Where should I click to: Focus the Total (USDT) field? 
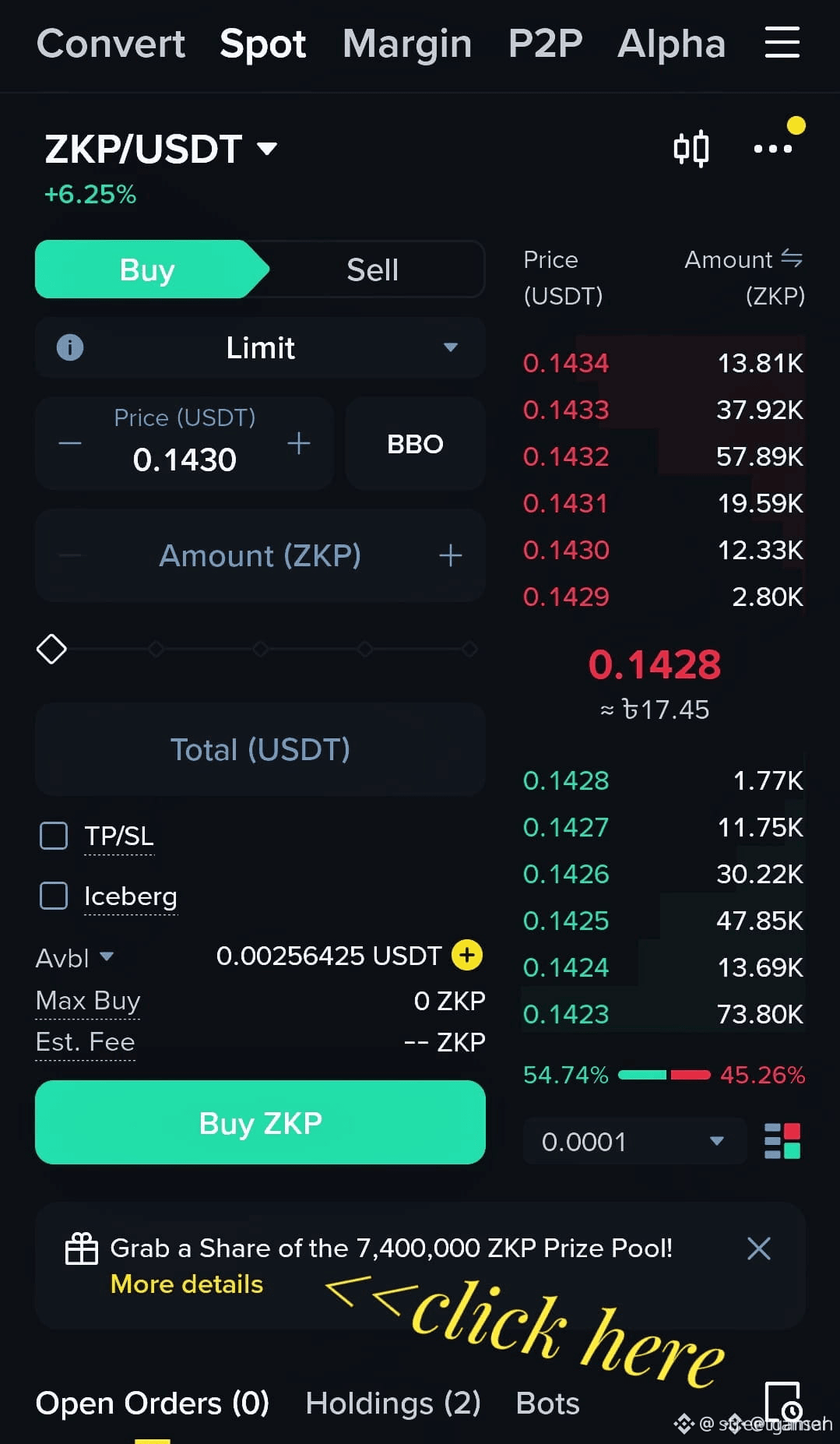coord(260,749)
